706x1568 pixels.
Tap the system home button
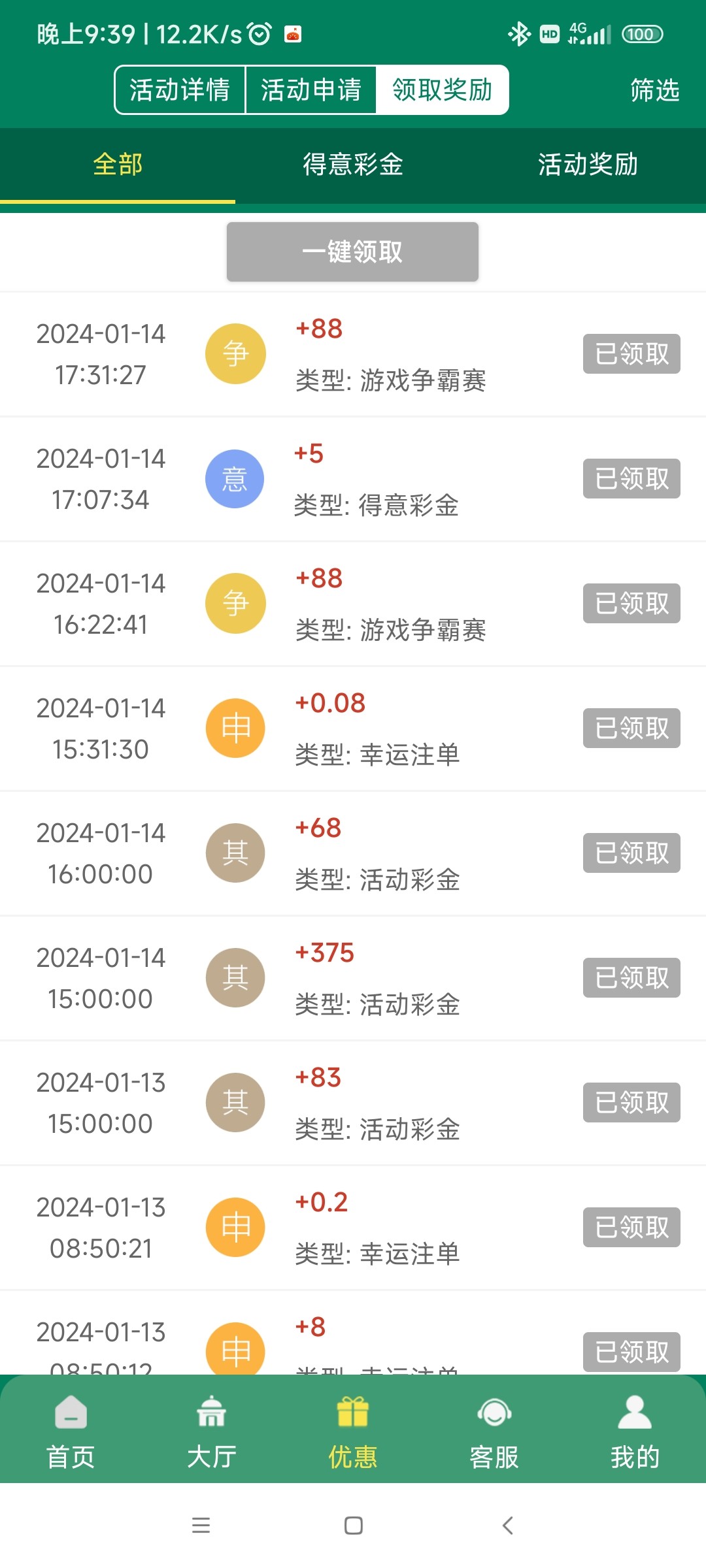[353, 1526]
